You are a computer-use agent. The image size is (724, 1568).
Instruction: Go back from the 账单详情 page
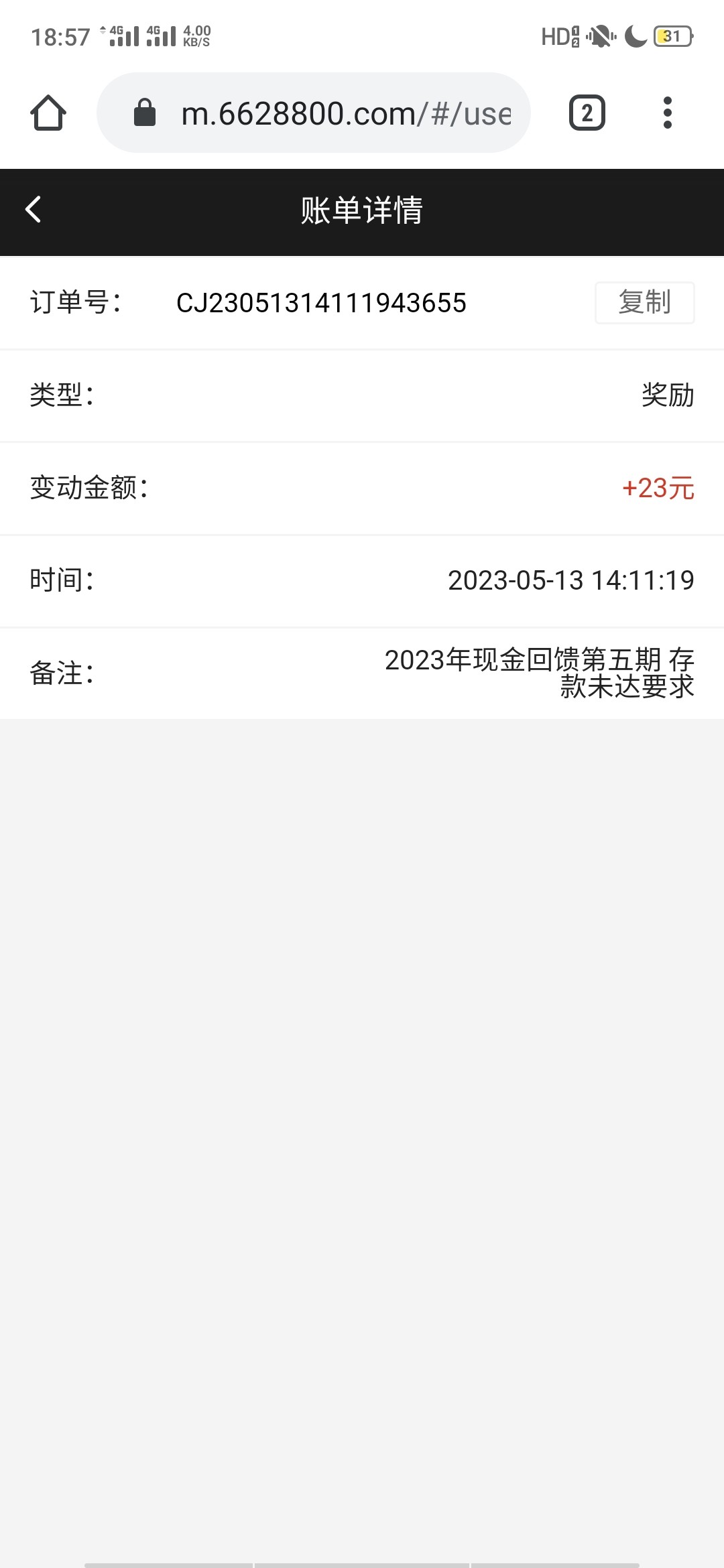click(x=34, y=210)
